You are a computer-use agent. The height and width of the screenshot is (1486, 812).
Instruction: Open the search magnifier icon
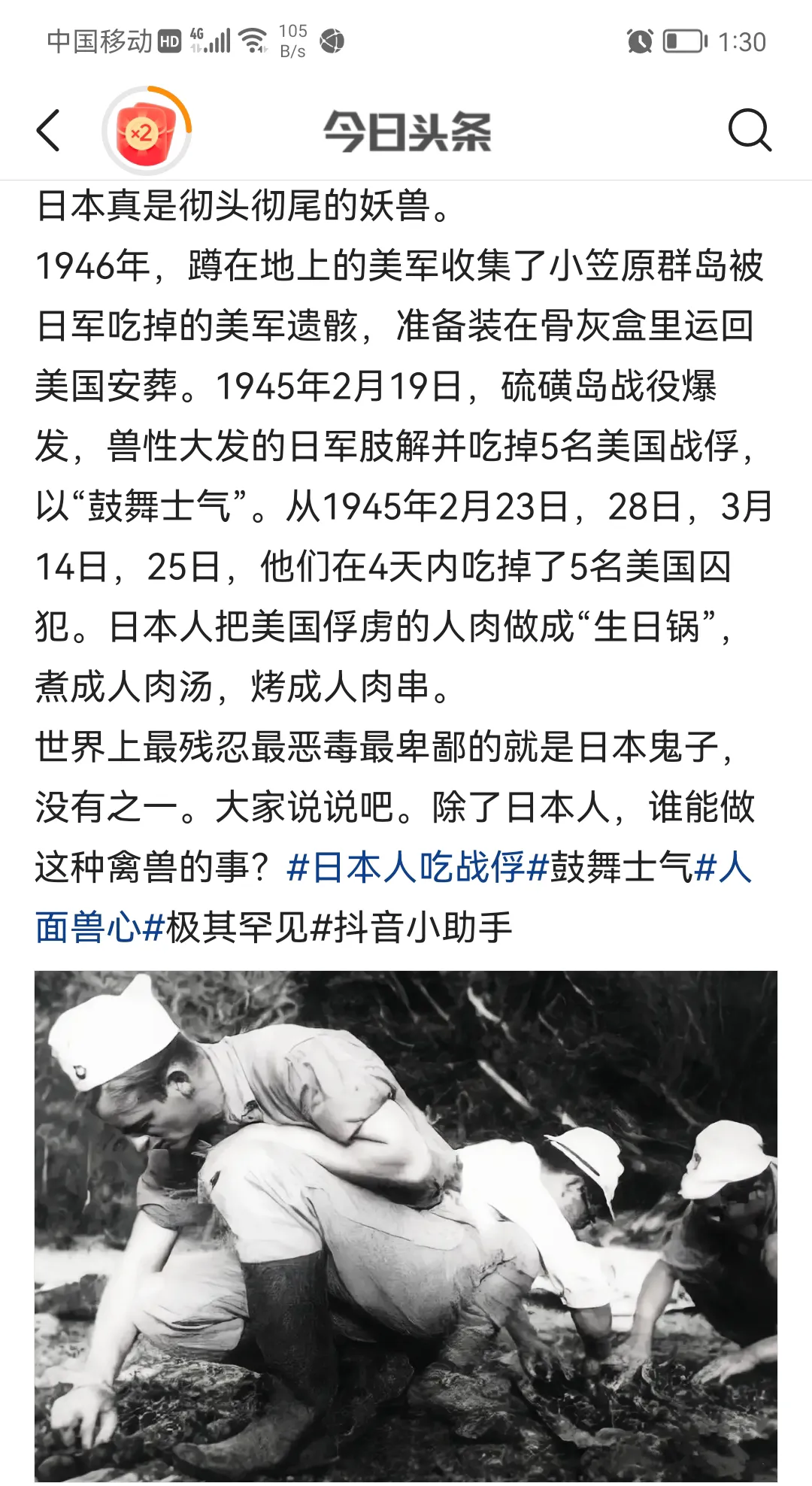pyautogui.click(x=750, y=131)
